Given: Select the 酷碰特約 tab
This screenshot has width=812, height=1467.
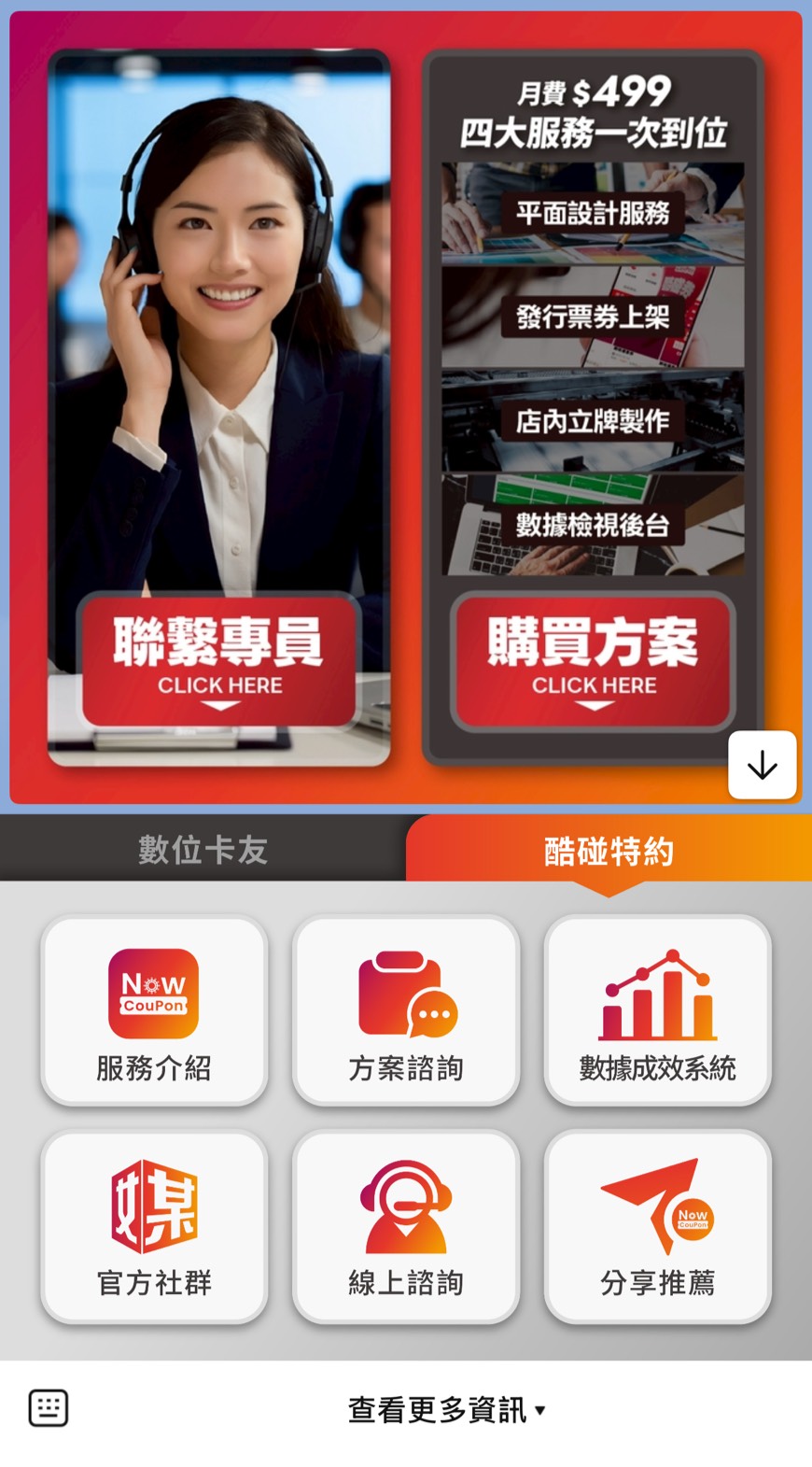Looking at the screenshot, I should [609, 850].
